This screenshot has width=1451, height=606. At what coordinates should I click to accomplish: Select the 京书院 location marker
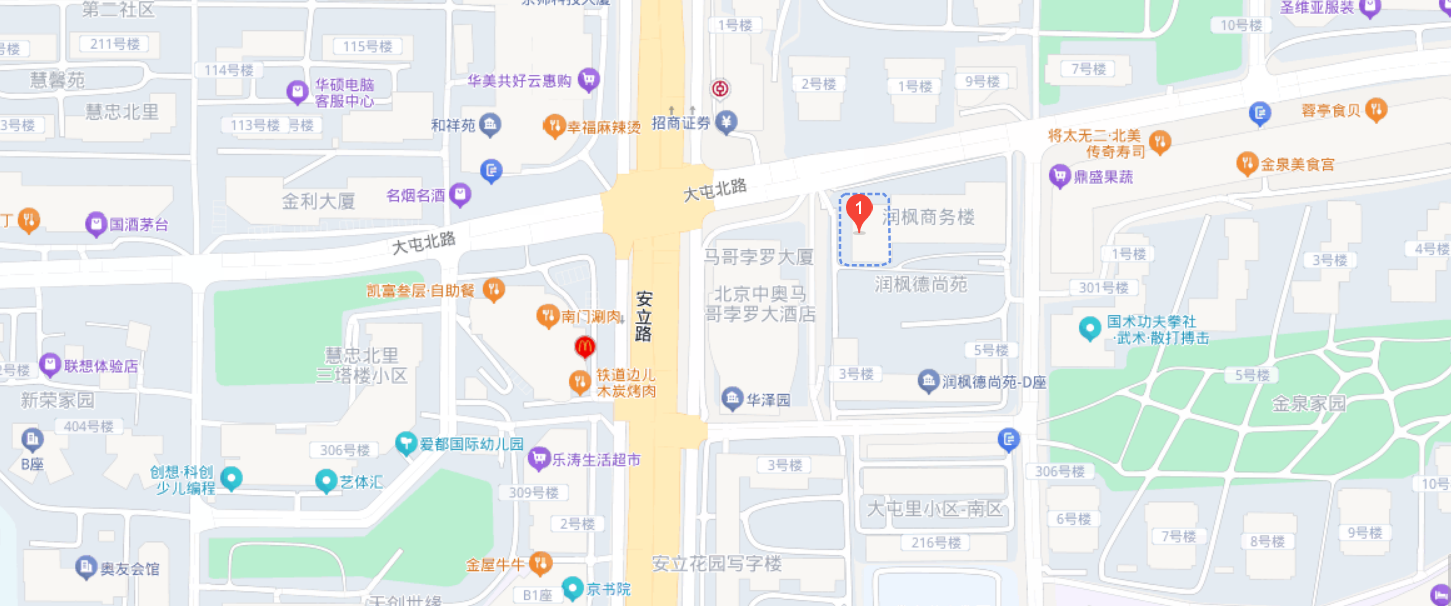click(x=573, y=588)
